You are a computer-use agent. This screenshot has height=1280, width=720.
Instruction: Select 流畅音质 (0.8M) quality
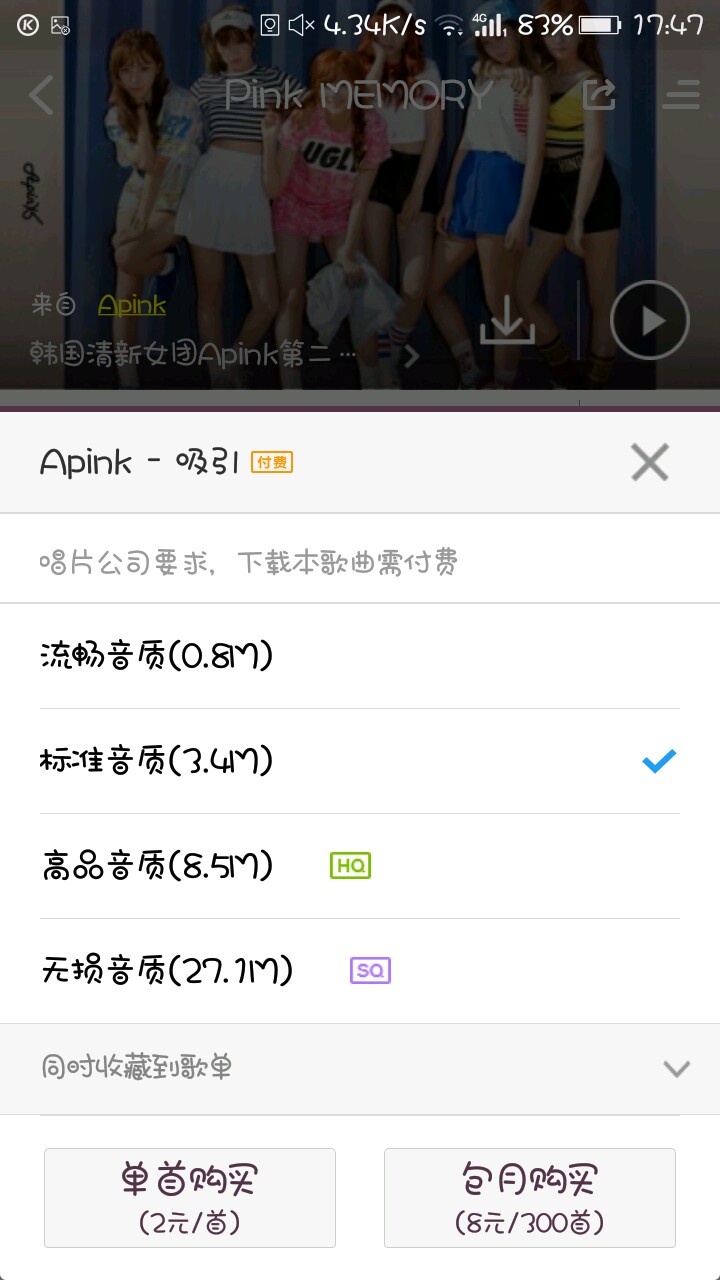click(x=360, y=656)
